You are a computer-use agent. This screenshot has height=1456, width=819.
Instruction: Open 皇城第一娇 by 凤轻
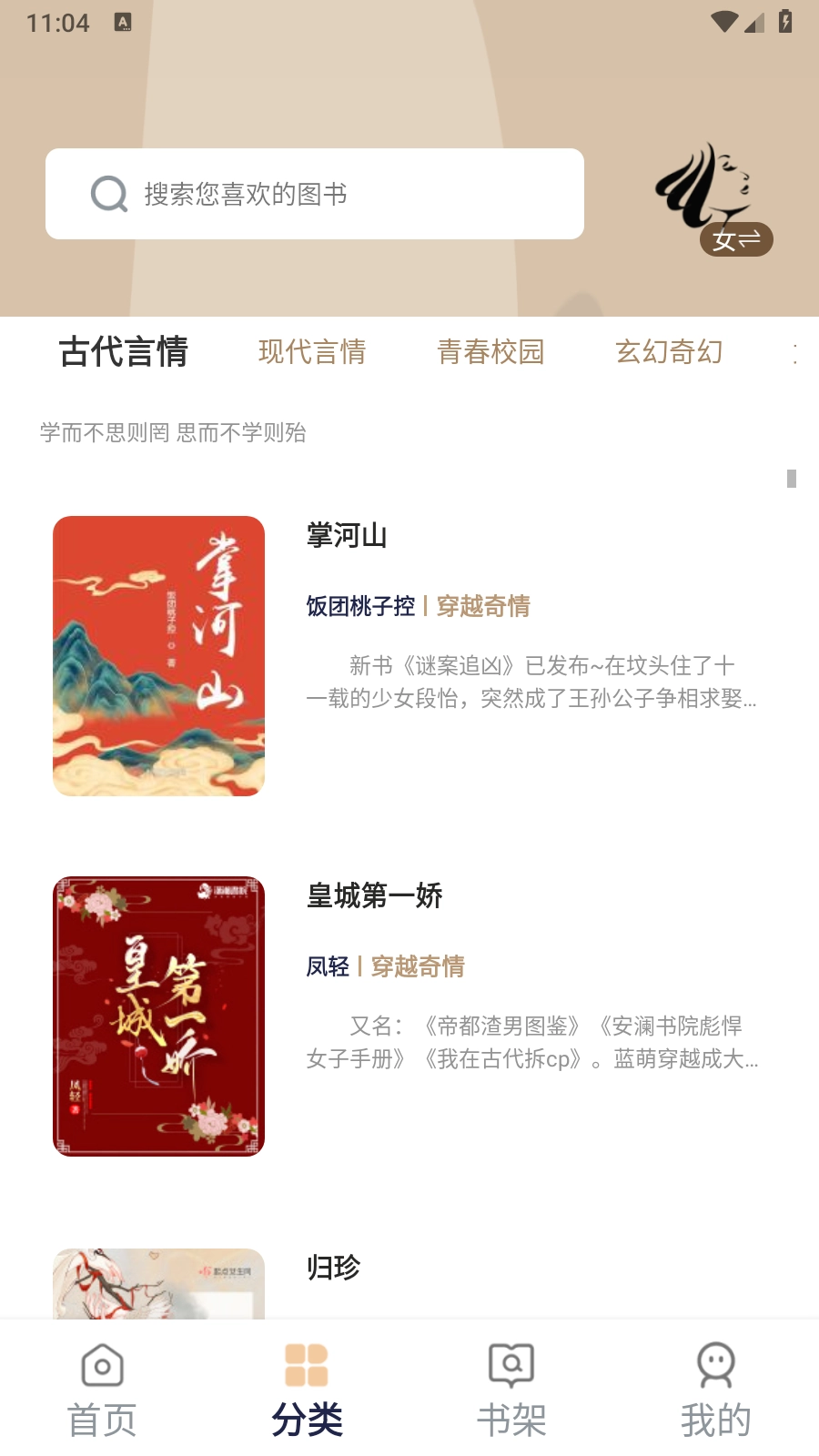[374, 898]
